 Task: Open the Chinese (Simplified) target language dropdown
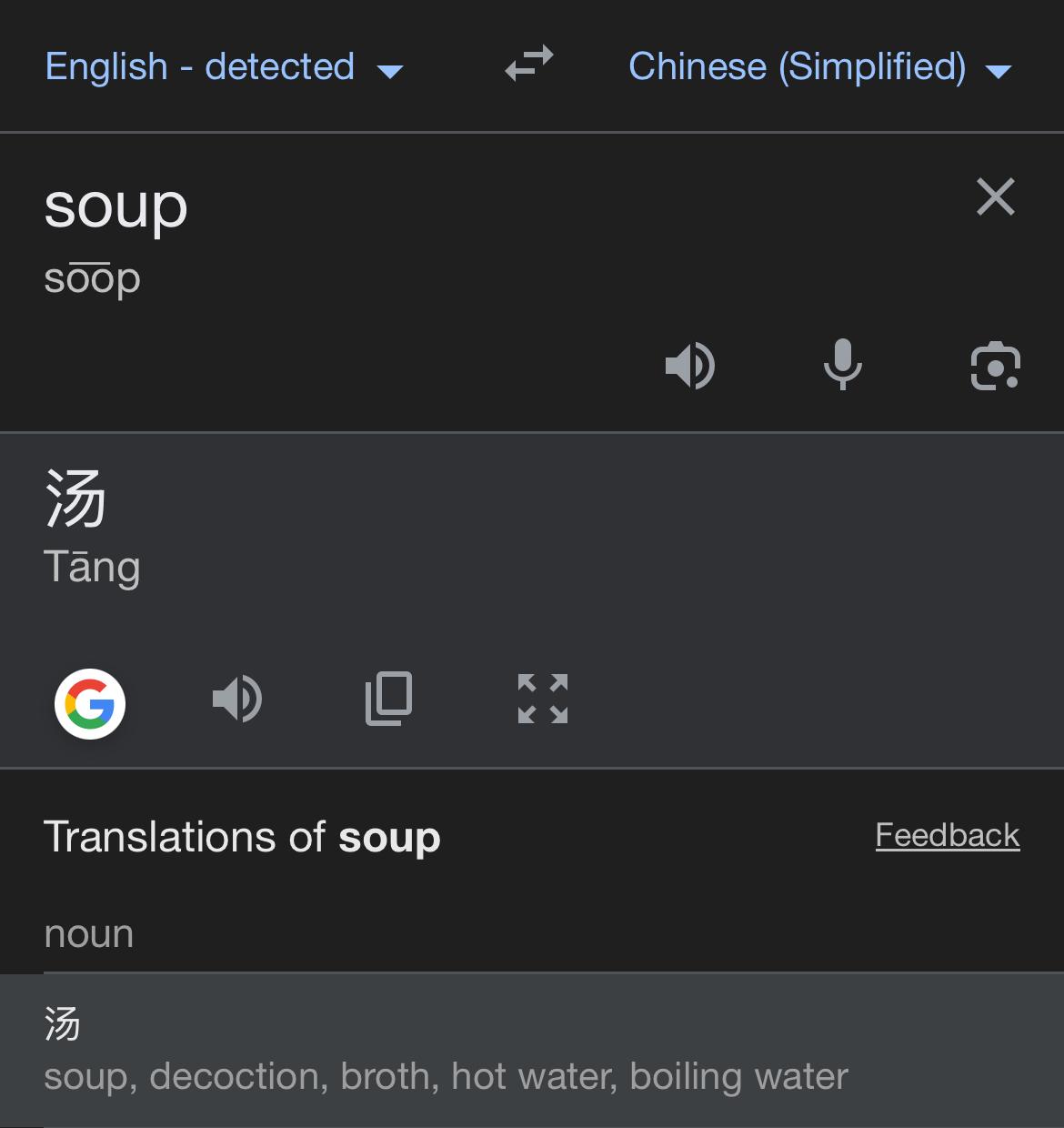pos(818,67)
